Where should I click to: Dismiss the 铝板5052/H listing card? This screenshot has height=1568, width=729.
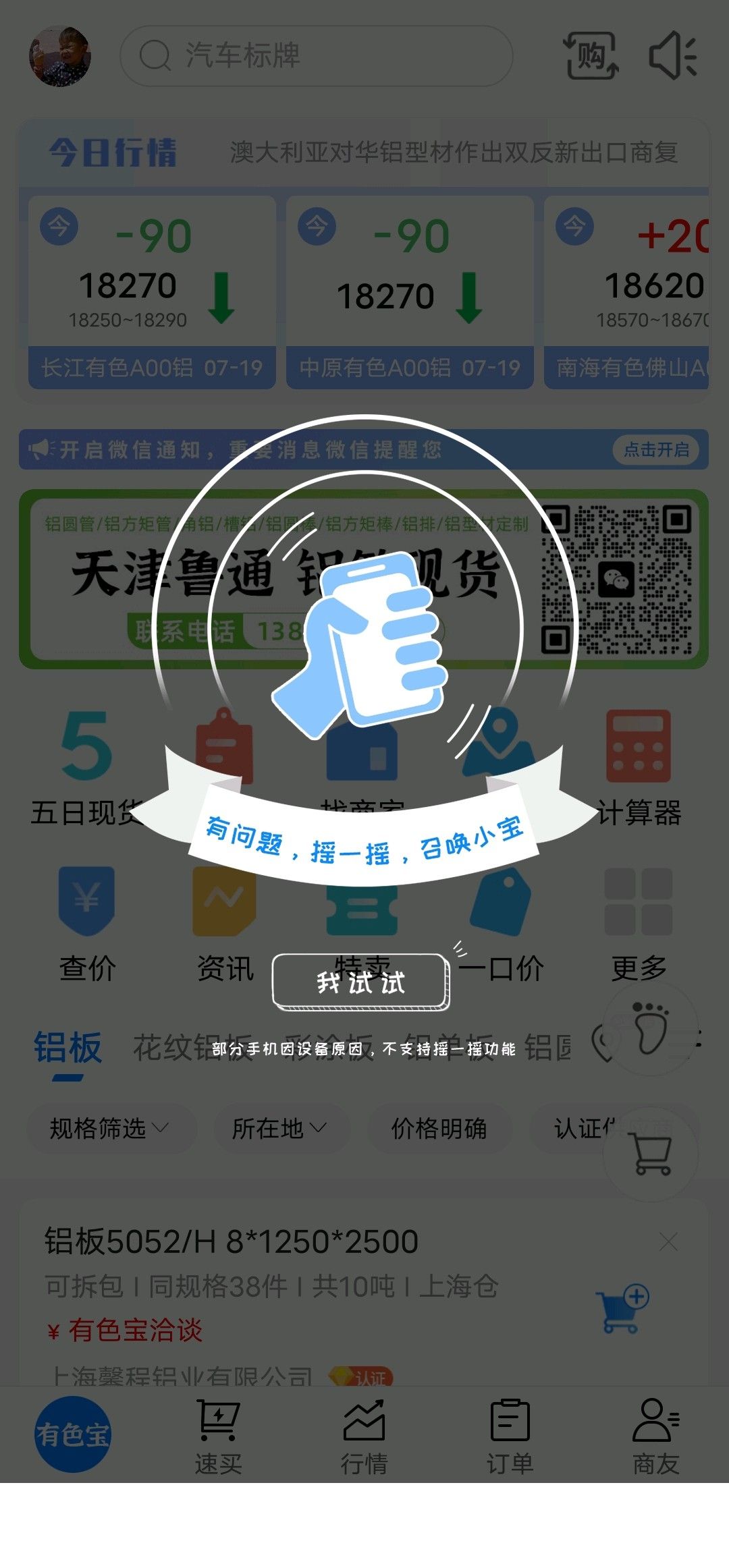[668, 1241]
